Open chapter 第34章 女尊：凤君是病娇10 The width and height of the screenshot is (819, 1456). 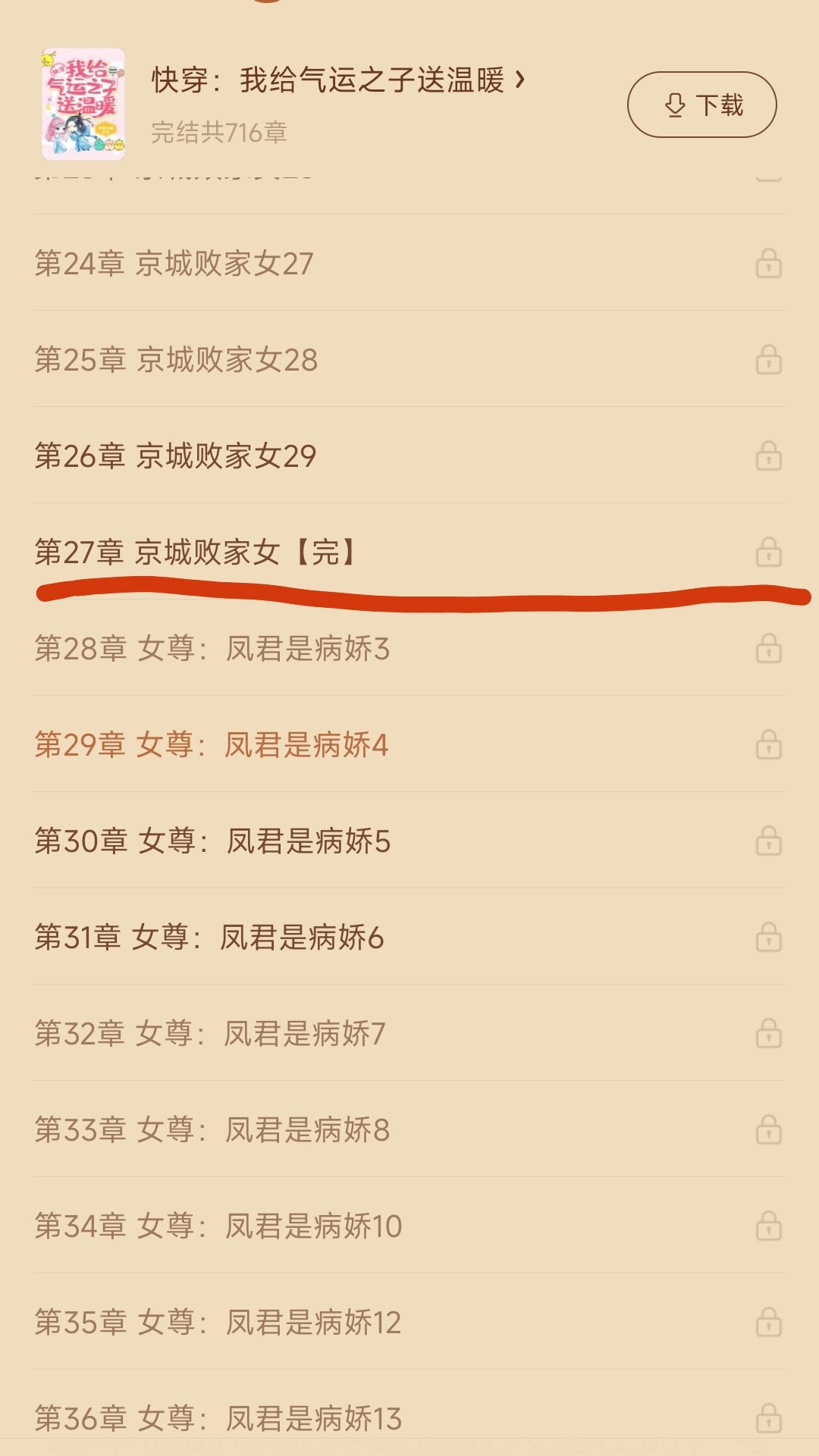[218, 1226]
